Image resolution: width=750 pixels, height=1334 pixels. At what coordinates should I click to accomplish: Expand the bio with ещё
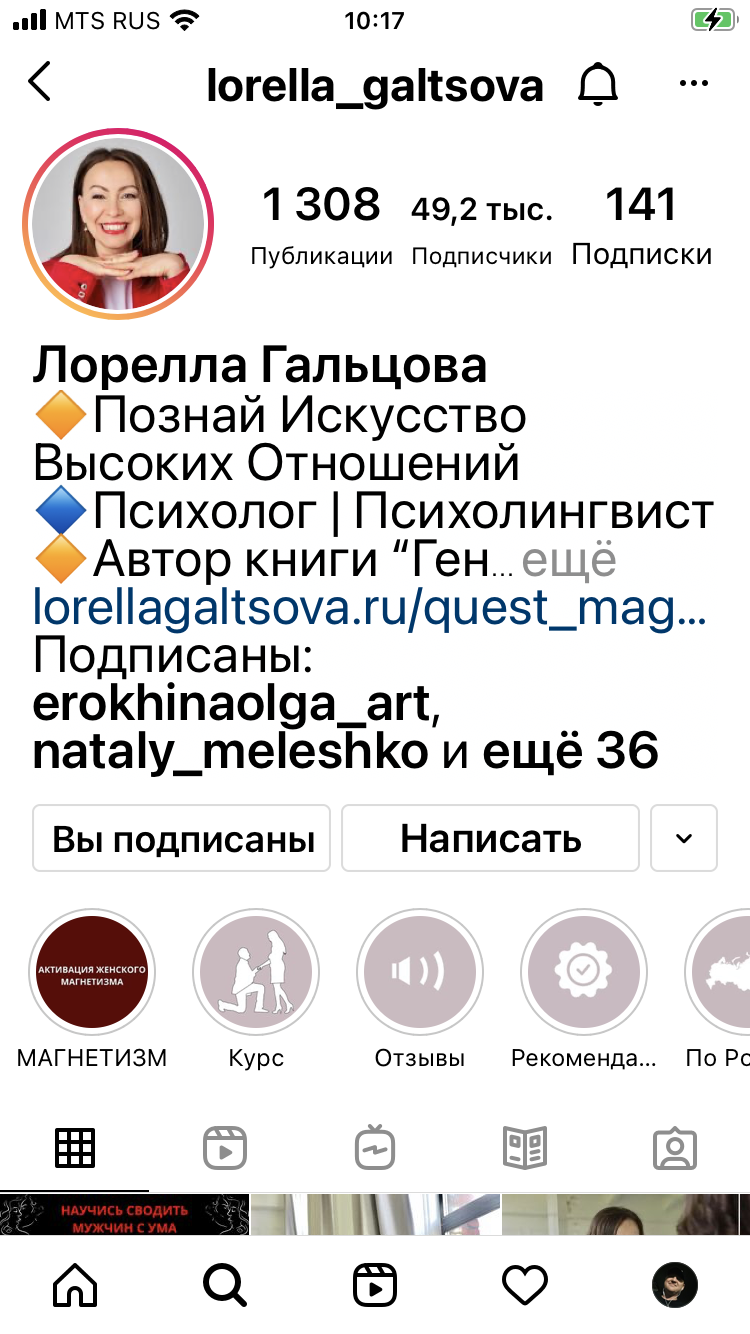pos(569,562)
